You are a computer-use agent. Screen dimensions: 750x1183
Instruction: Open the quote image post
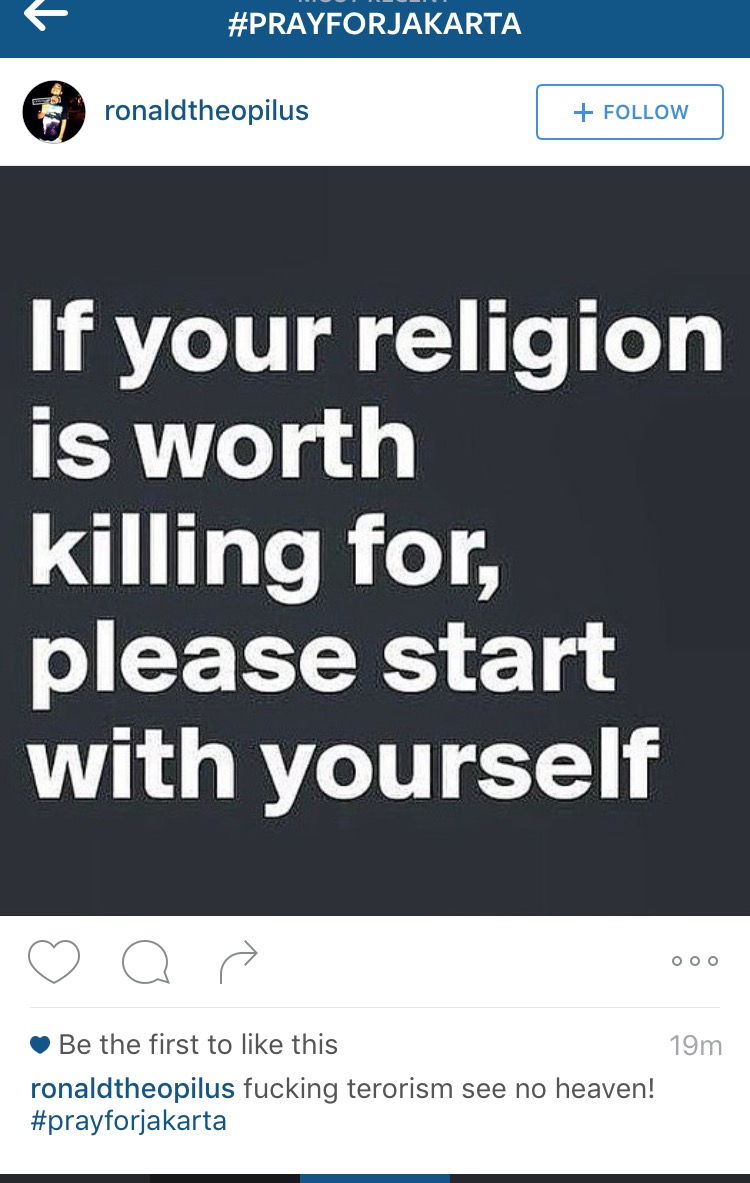tap(375, 540)
